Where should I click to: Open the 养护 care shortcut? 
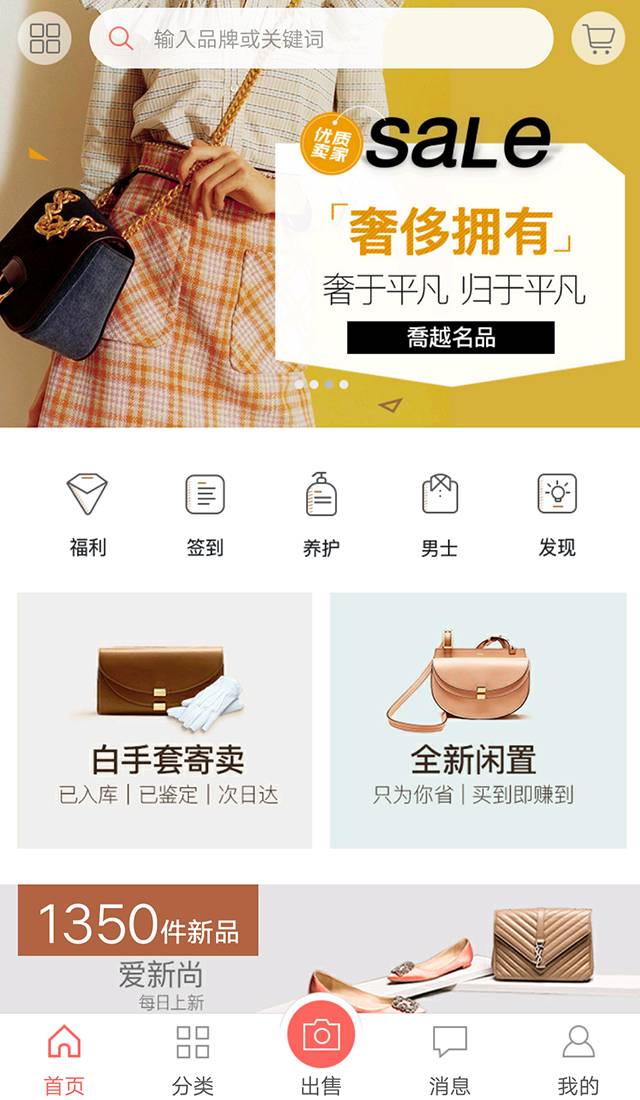(x=321, y=514)
